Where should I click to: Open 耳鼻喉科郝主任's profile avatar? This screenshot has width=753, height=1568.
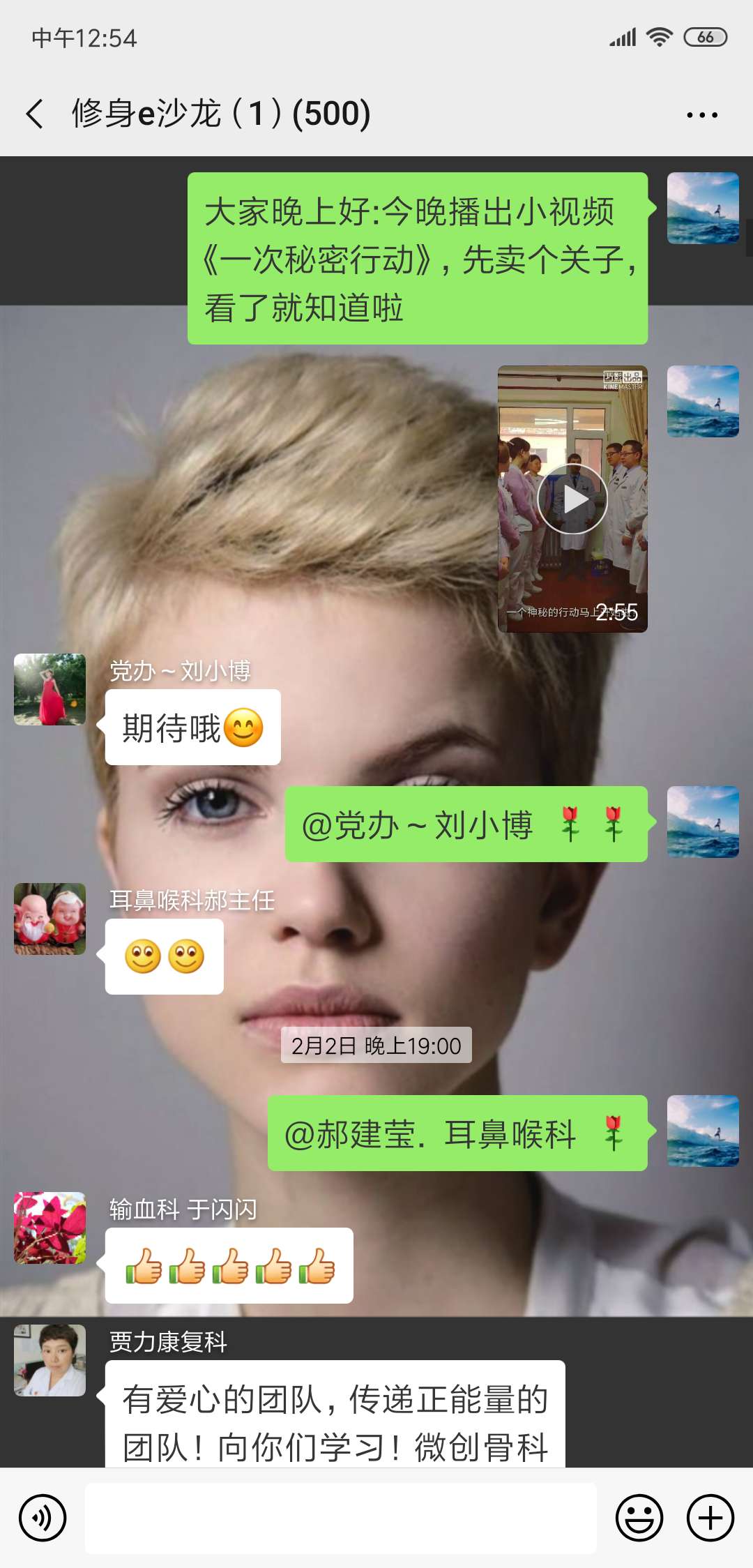point(50,919)
